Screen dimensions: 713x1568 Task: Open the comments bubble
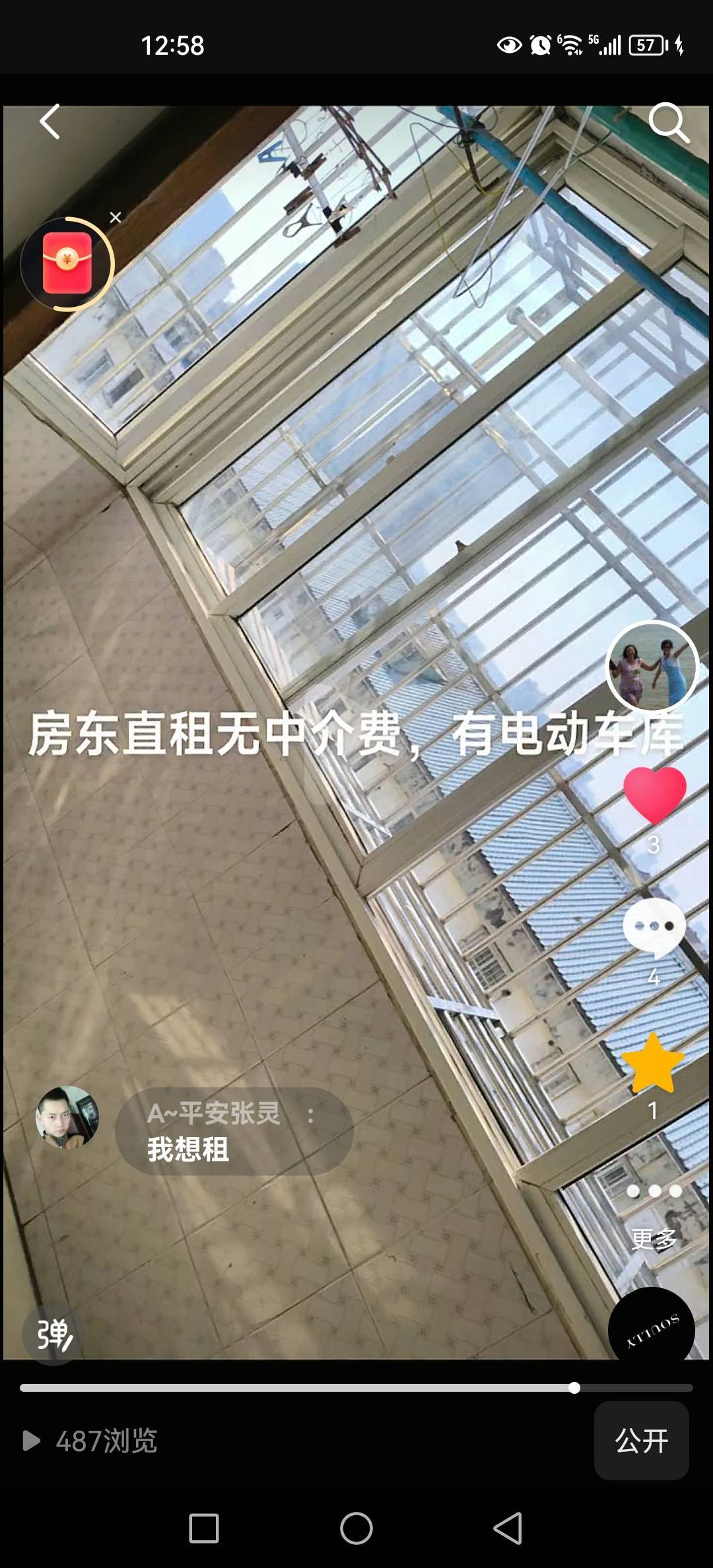(x=654, y=929)
